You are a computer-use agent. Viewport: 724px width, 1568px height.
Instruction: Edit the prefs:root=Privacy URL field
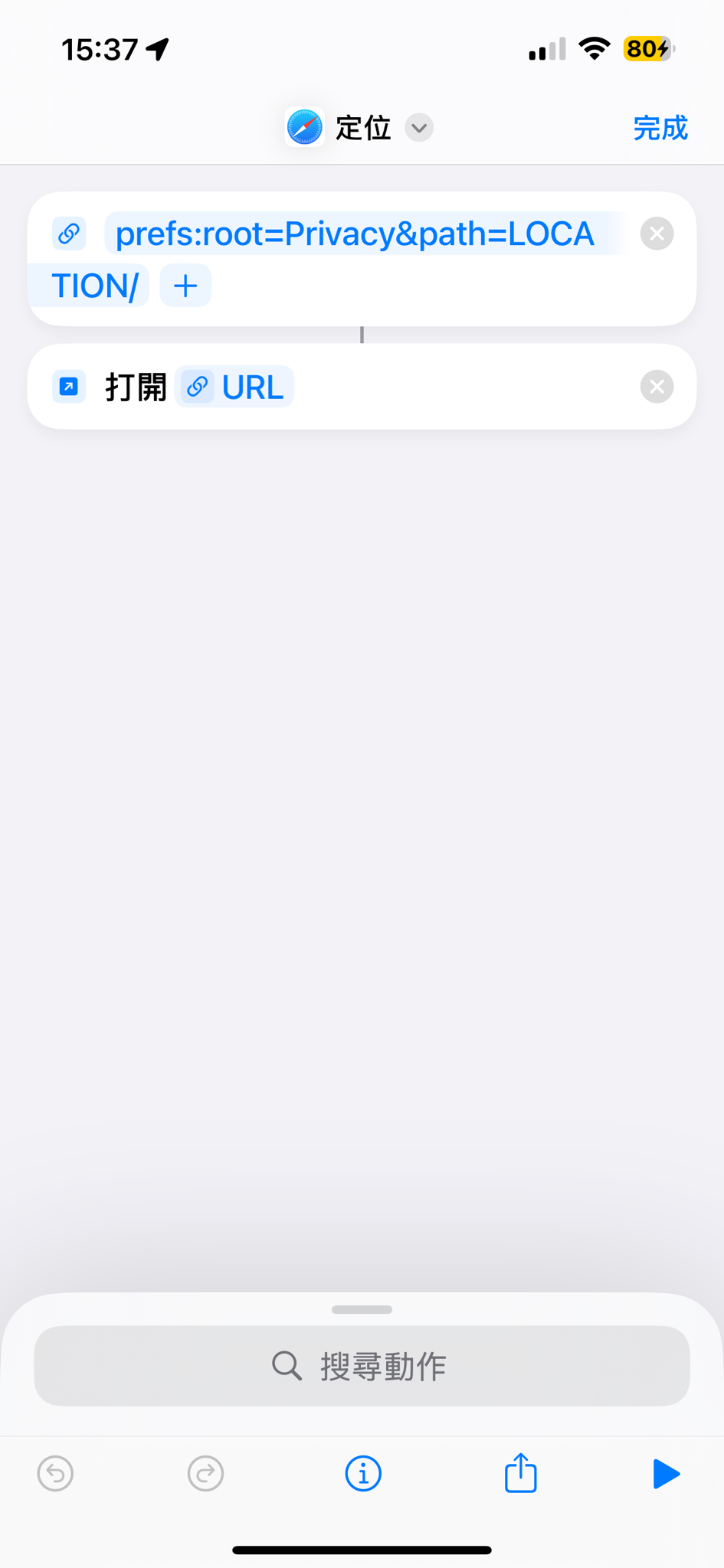[x=354, y=234]
